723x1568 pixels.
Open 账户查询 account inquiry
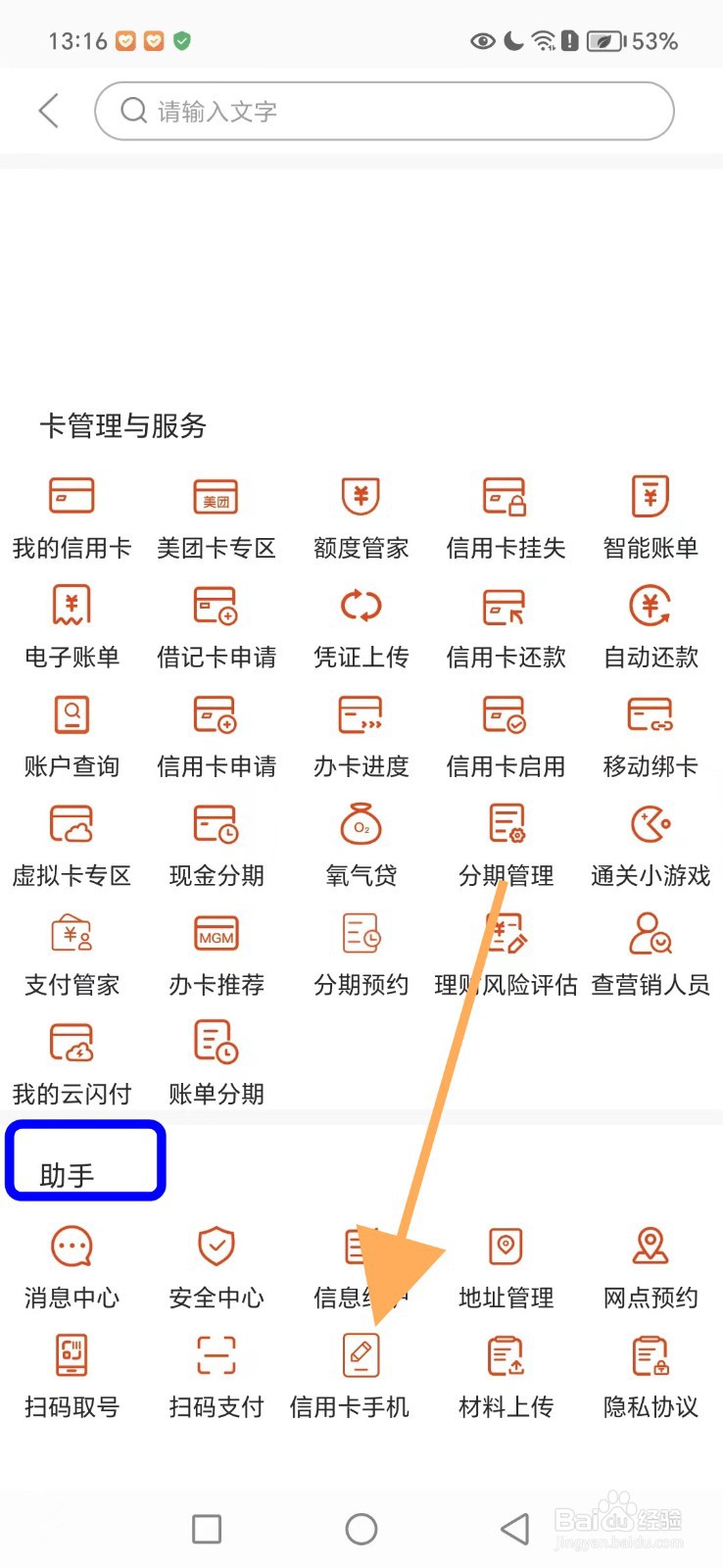tap(72, 733)
